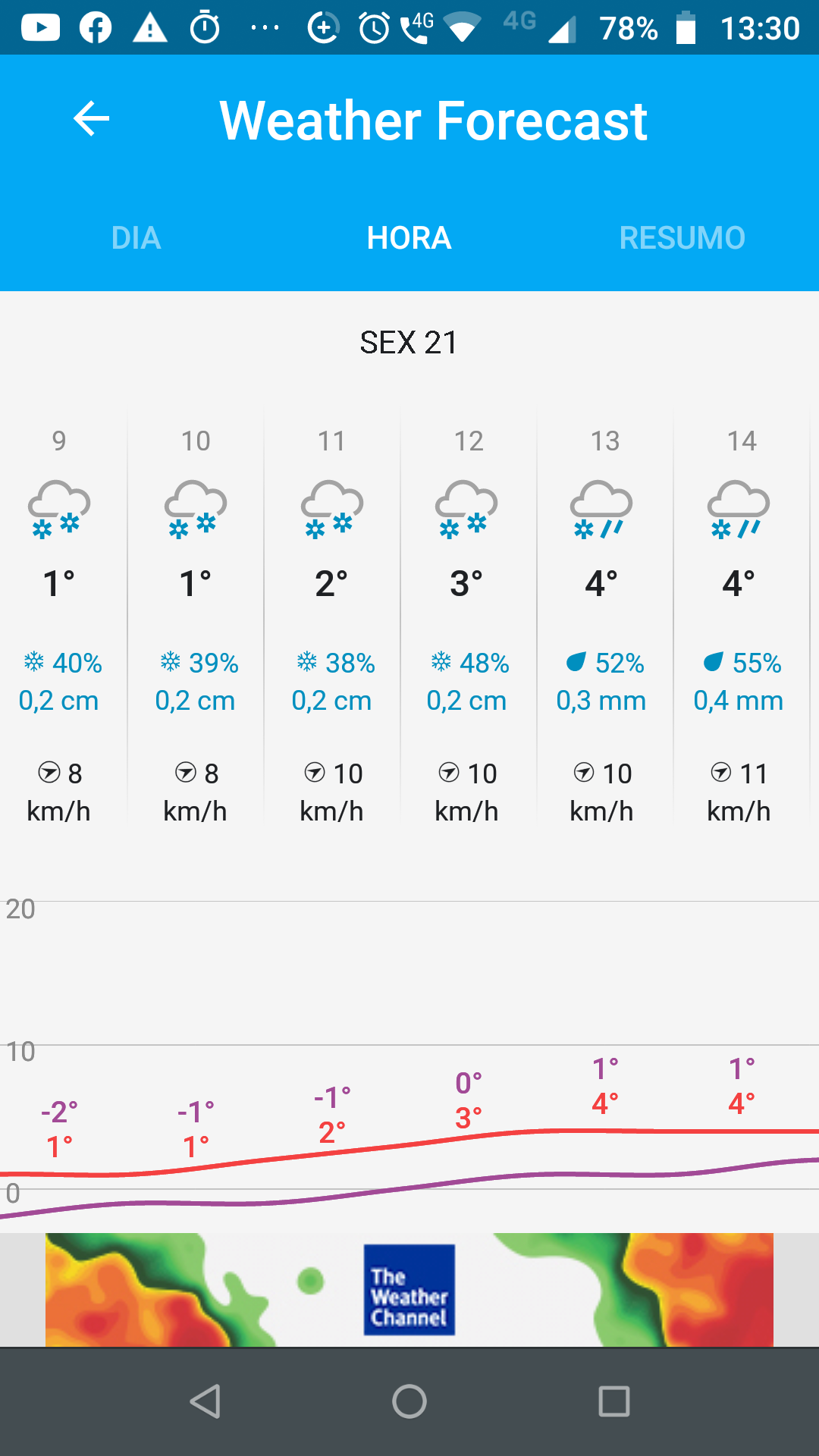Tap the system back button
The image size is (819, 1456).
(205, 1401)
